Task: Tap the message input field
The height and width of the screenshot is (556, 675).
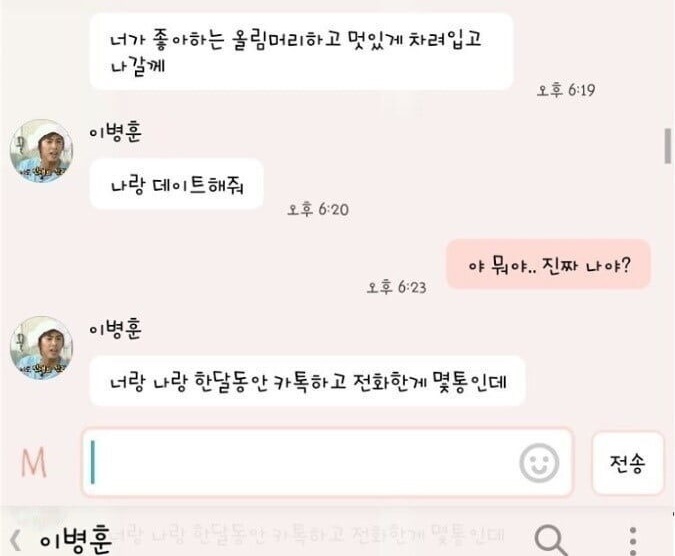Action: coord(300,463)
